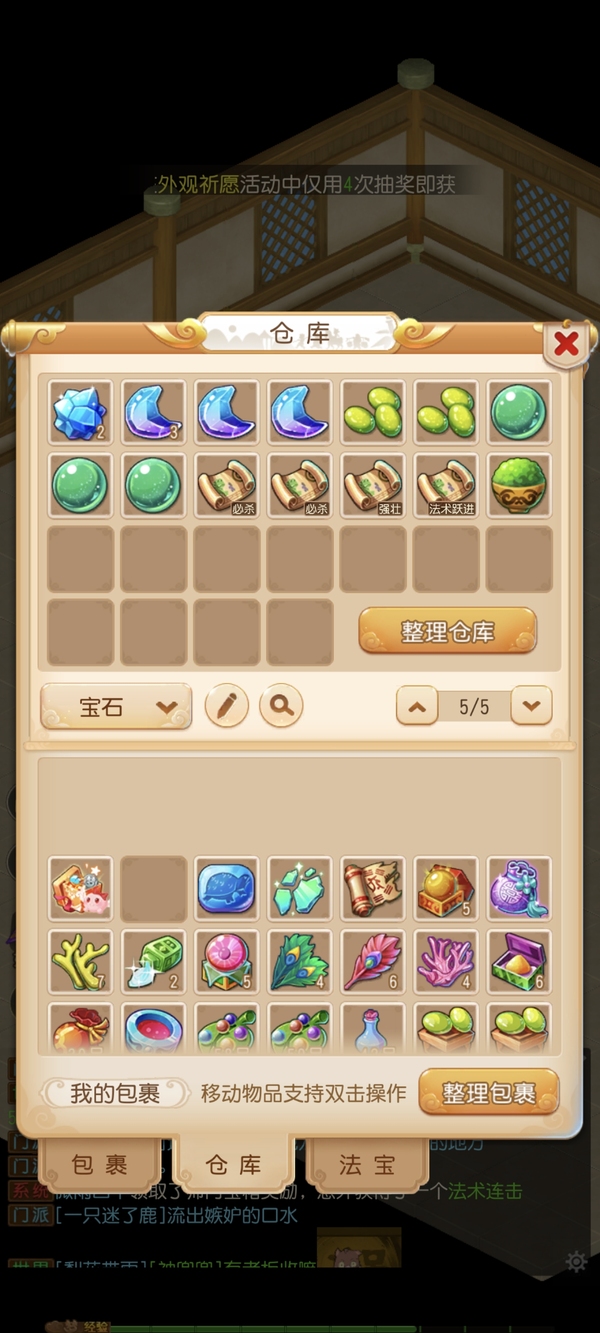Screen dimensions: 600x1333
Task: Open the warehouse search magnifier
Action: pos(281,706)
